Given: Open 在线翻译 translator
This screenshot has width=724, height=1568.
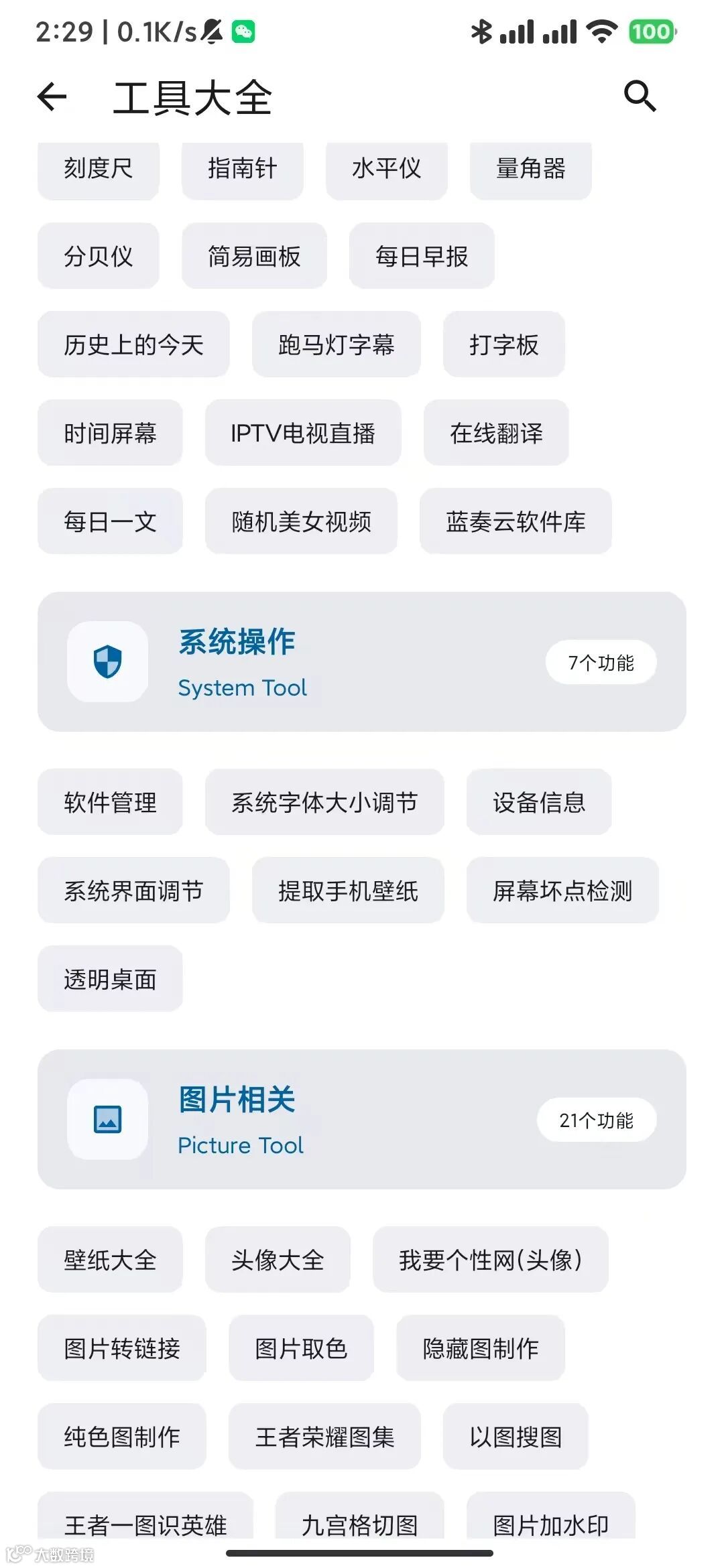Looking at the screenshot, I should click(496, 434).
